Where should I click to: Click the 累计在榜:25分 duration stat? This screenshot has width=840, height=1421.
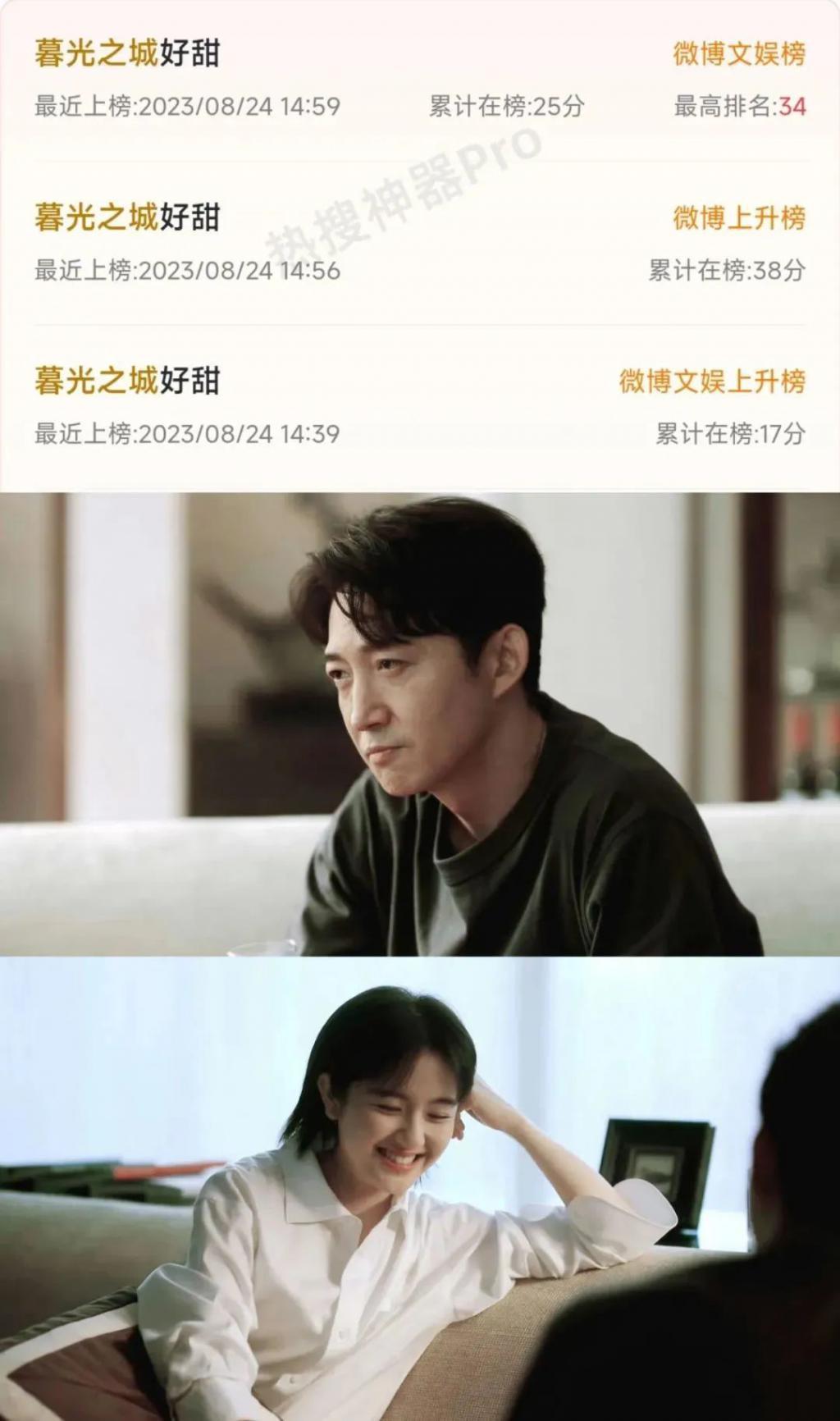tap(504, 105)
